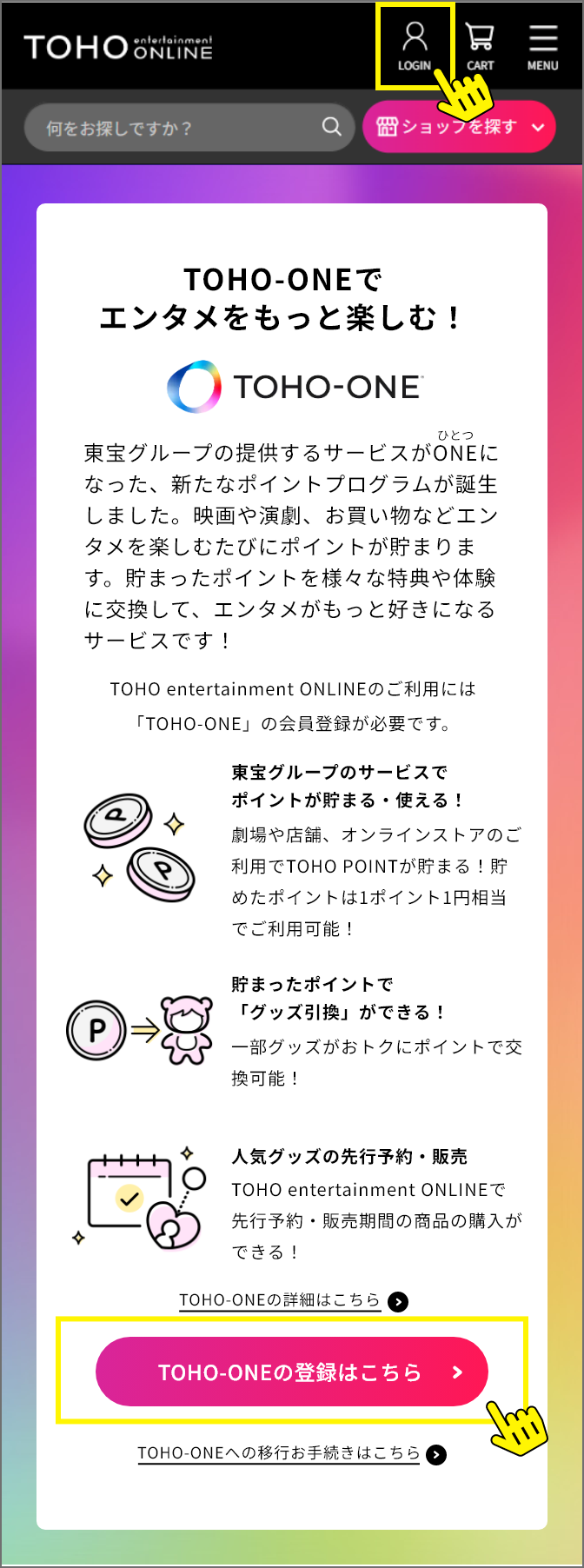584x1568 pixels.
Task: Open the shopping CART
Action: (480, 46)
